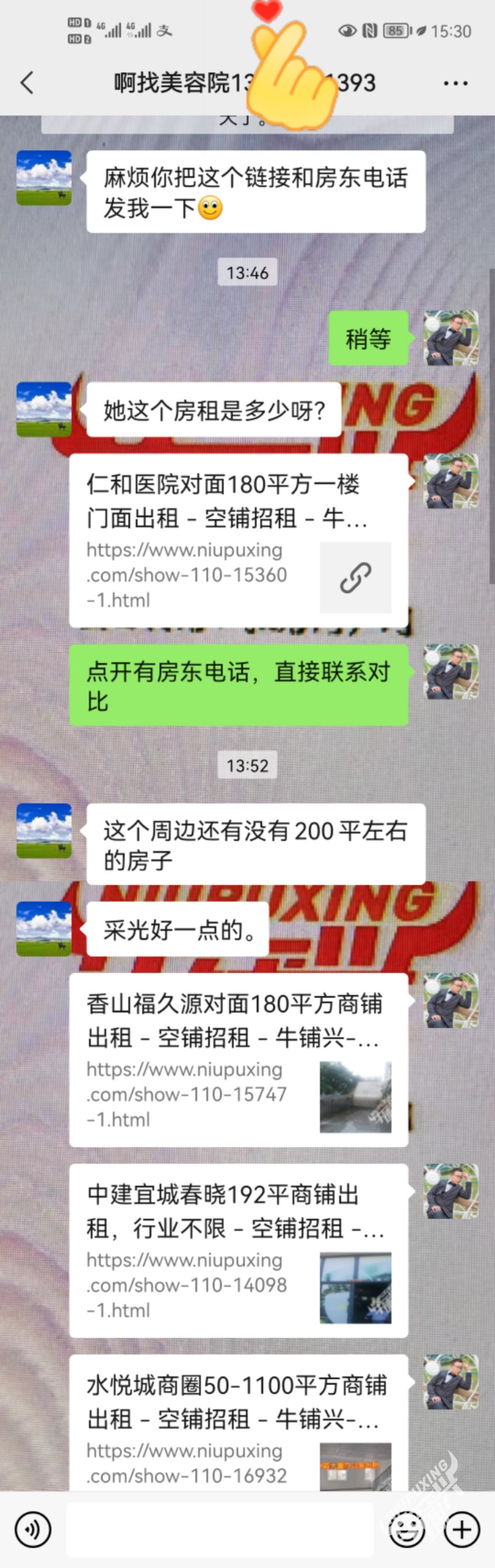The image size is (495, 1568).
Task: Switch to voice message input
Action: [33, 1529]
